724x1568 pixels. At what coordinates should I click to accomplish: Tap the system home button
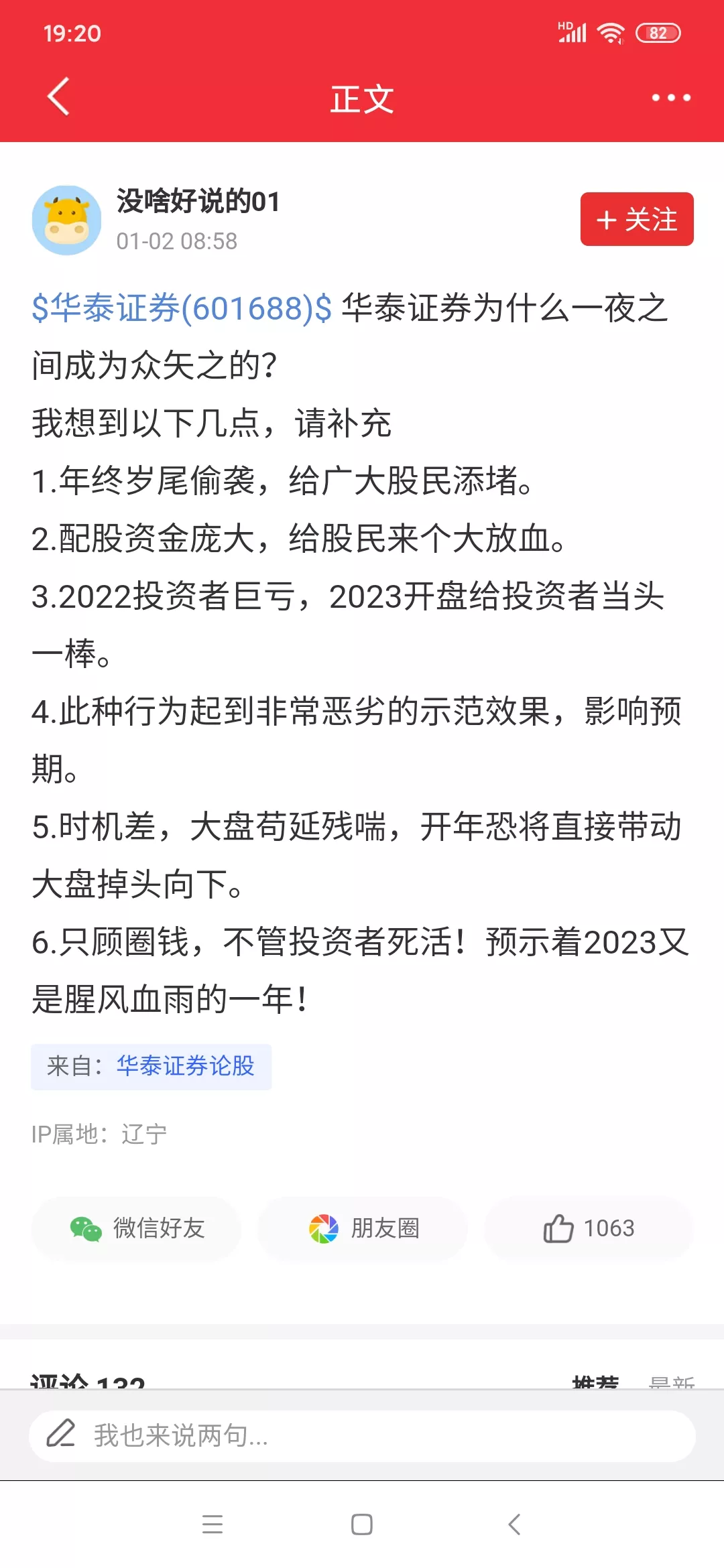362,1524
